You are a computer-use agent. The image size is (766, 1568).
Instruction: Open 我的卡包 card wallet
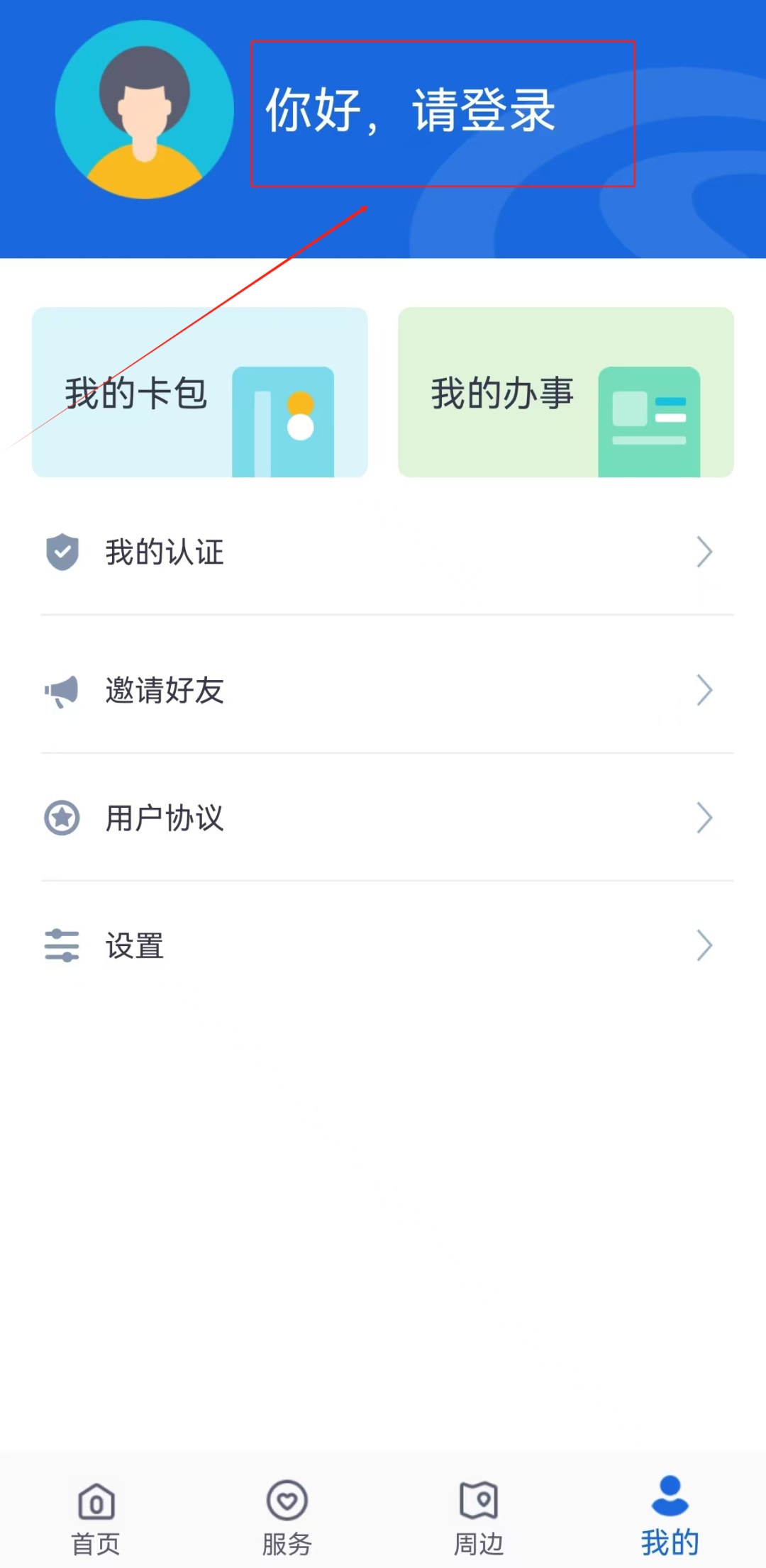[199, 391]
